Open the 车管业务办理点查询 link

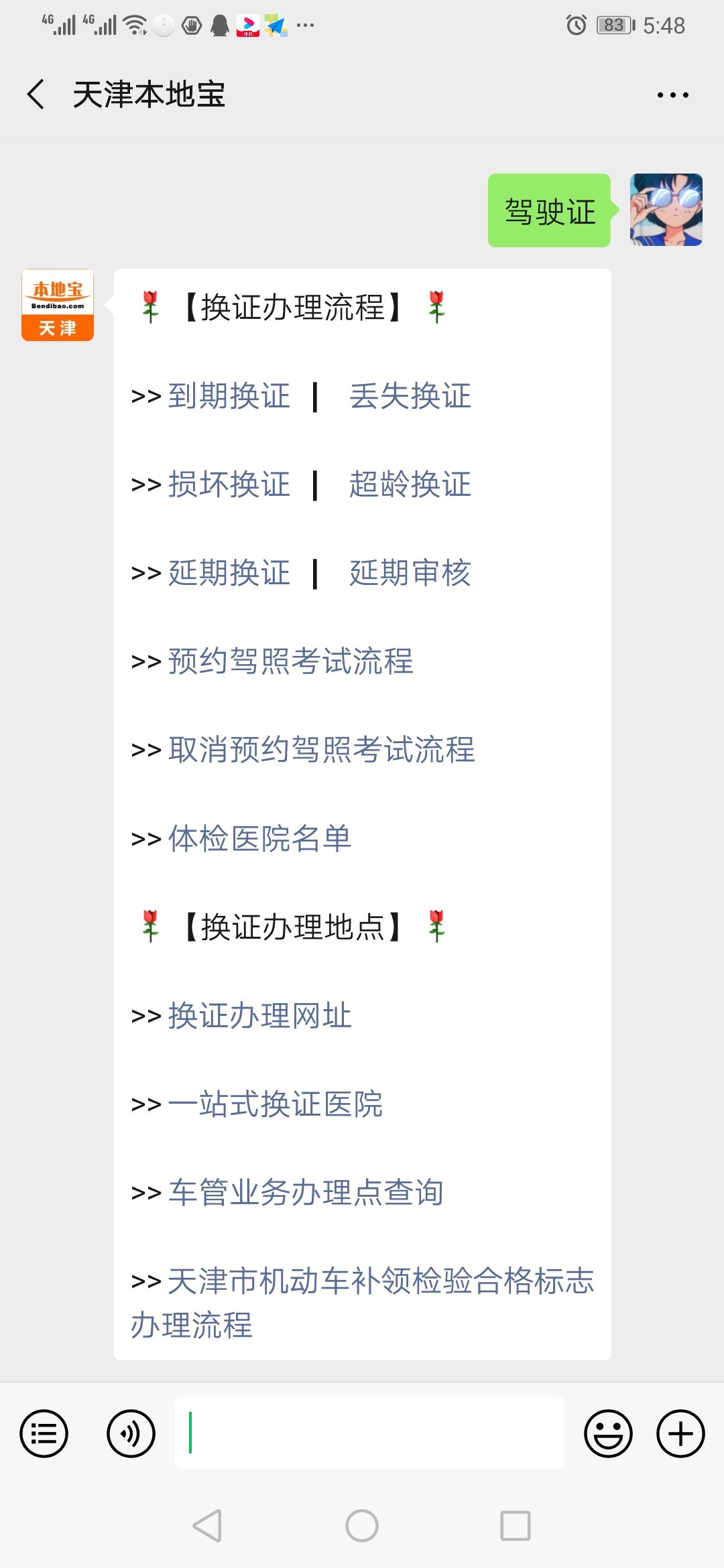pyautogui.click(x=306, y=1192)
